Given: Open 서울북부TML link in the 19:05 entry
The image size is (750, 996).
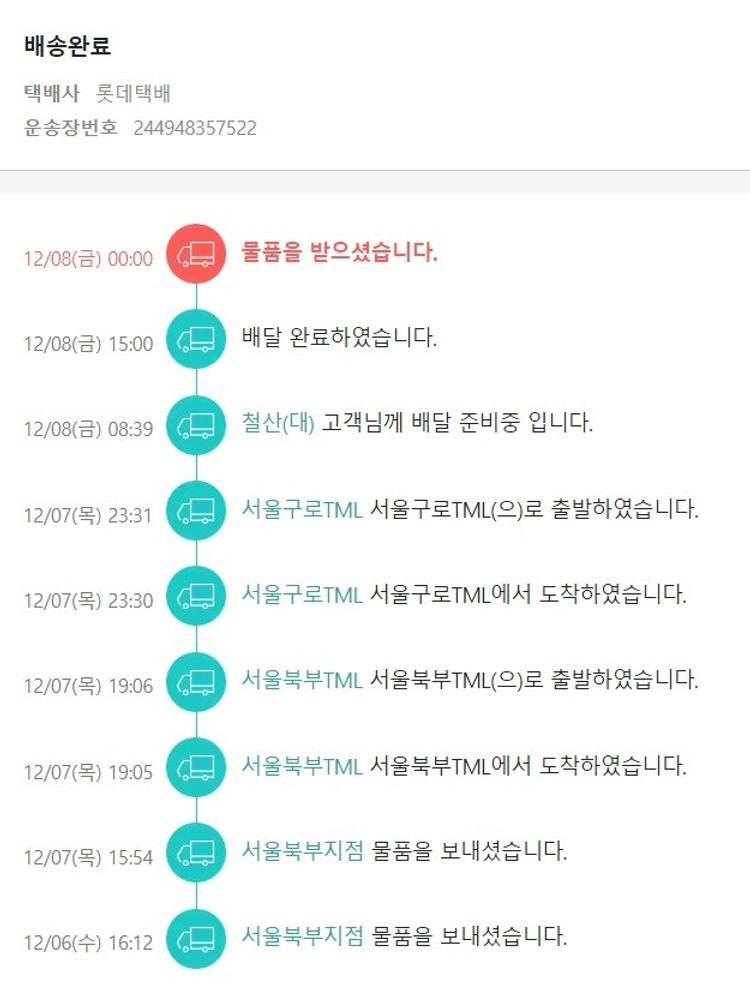Looking at the screenshot, I should click(301, 766).
